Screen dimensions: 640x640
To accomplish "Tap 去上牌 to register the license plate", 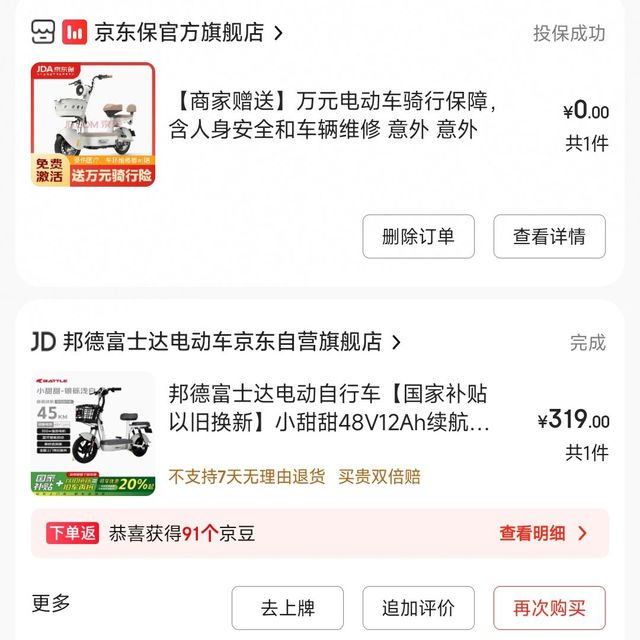I will tap(288, 608).
